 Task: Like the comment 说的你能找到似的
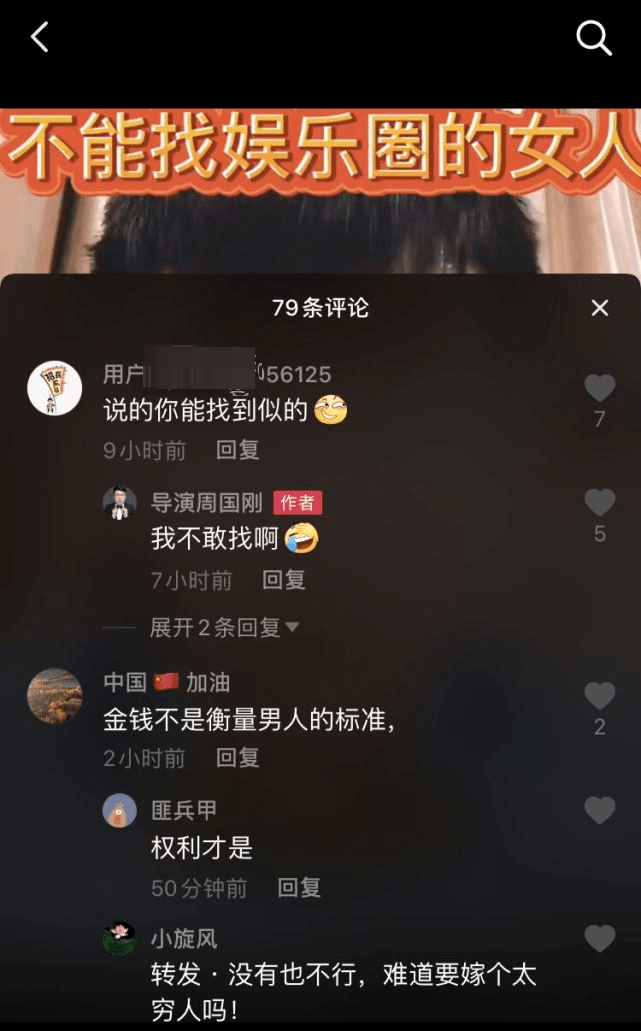599,388
